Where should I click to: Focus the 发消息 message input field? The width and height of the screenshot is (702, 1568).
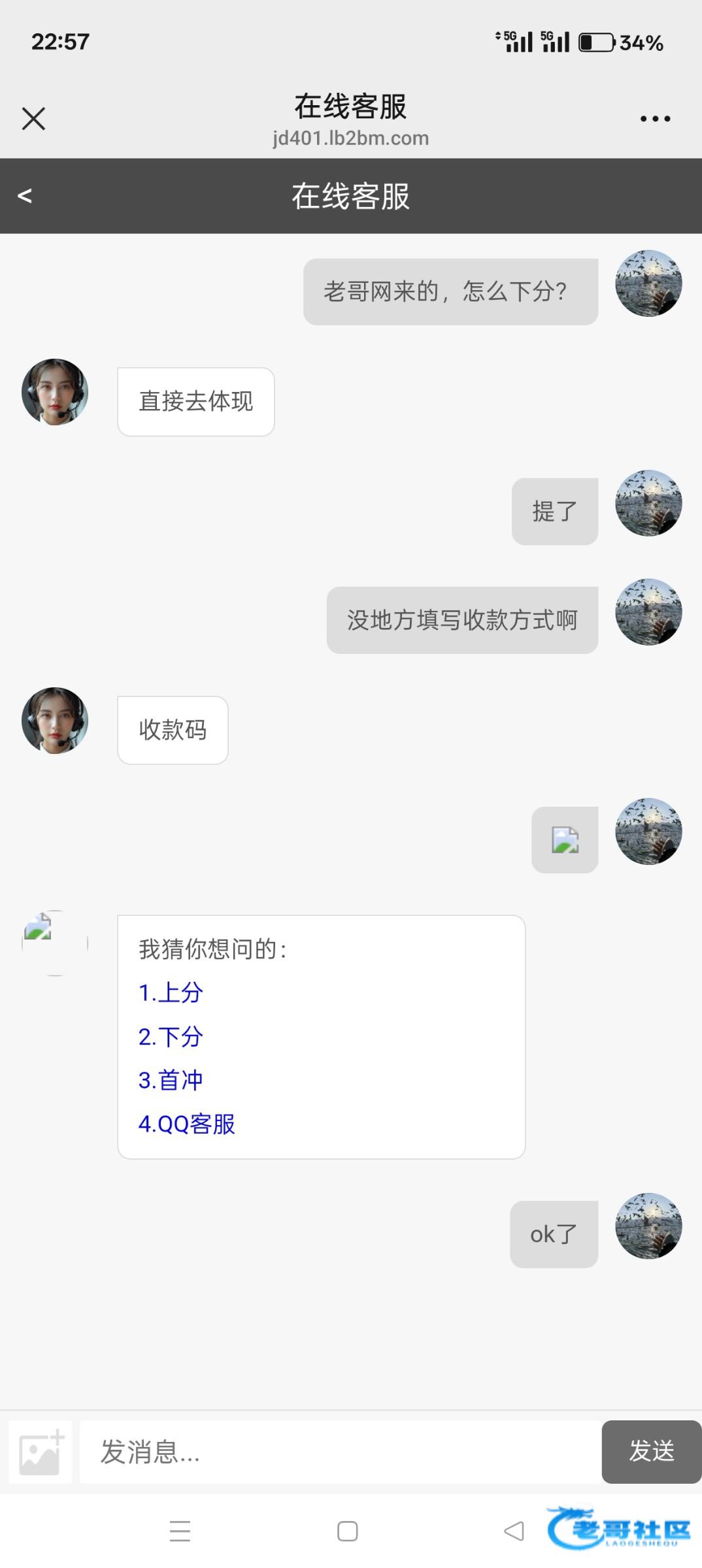[340, 1452]
